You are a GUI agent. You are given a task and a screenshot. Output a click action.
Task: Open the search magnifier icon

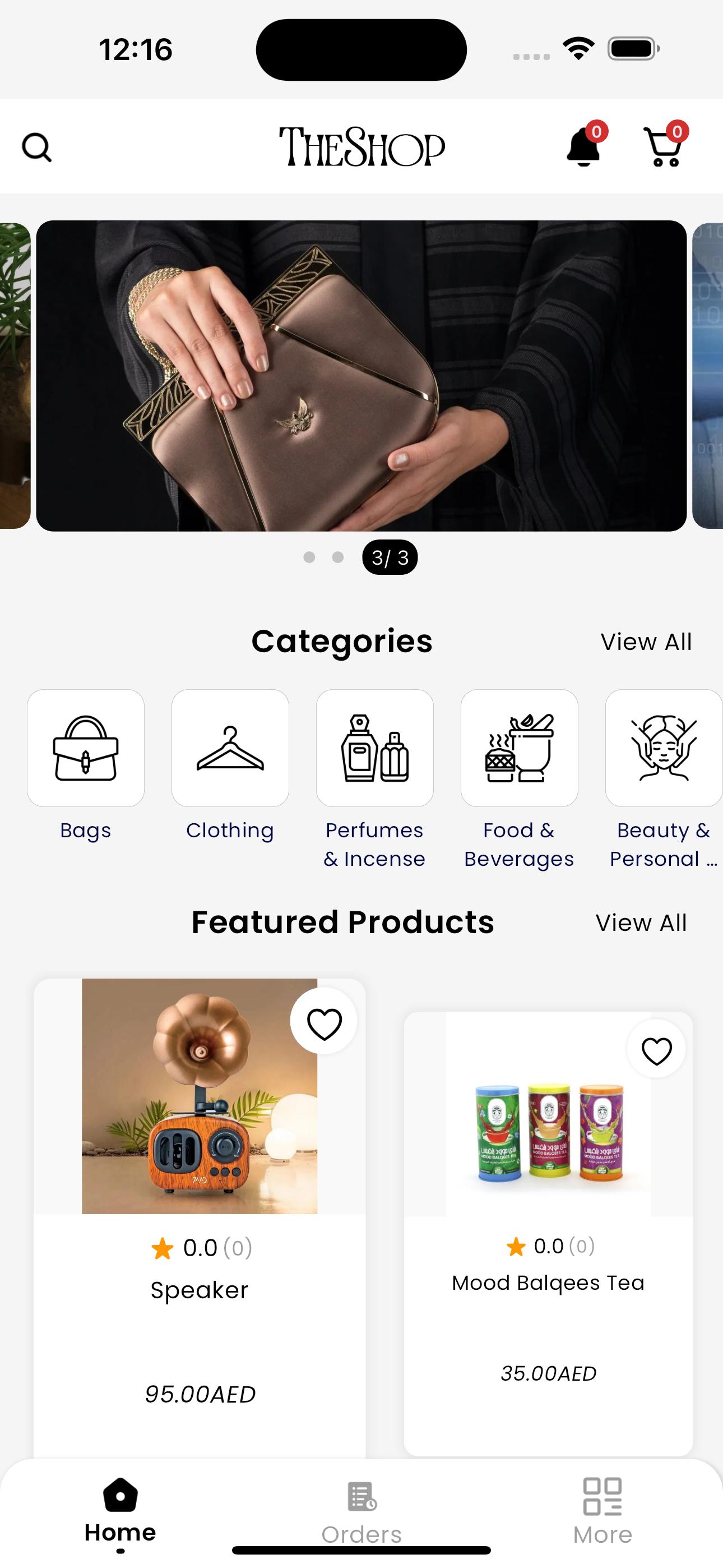[x=36, y=147]
